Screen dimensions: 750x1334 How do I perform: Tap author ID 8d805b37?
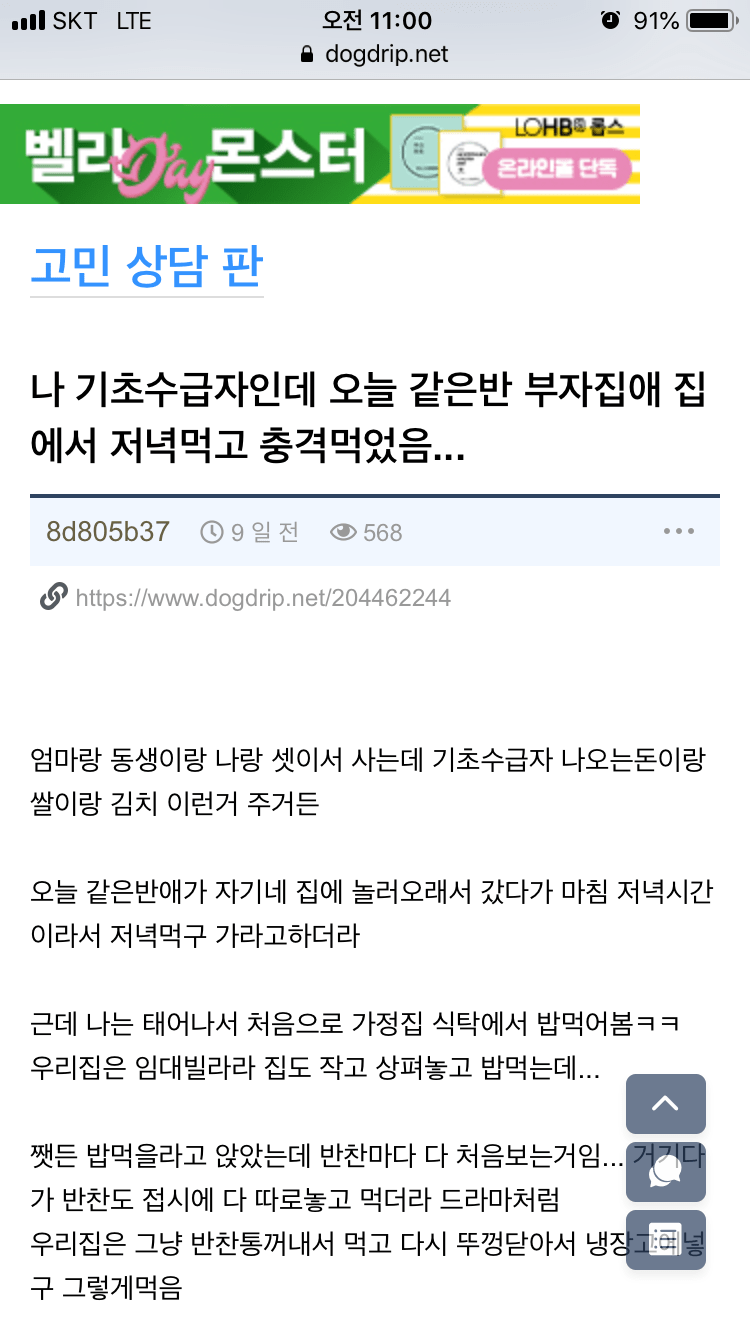coord(108,531)
